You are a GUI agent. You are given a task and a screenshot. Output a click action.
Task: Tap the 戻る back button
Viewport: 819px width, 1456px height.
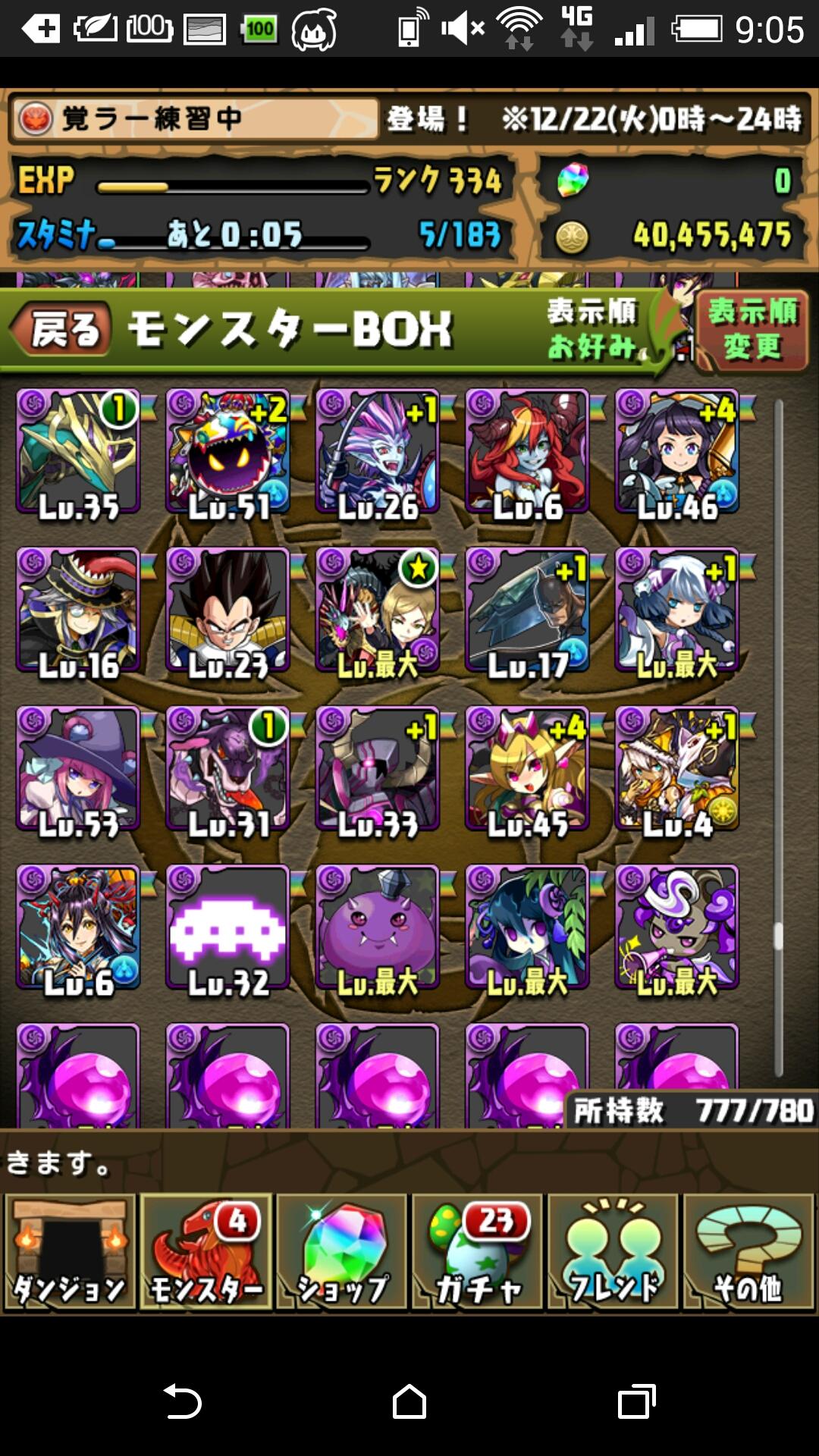(64, 330)
